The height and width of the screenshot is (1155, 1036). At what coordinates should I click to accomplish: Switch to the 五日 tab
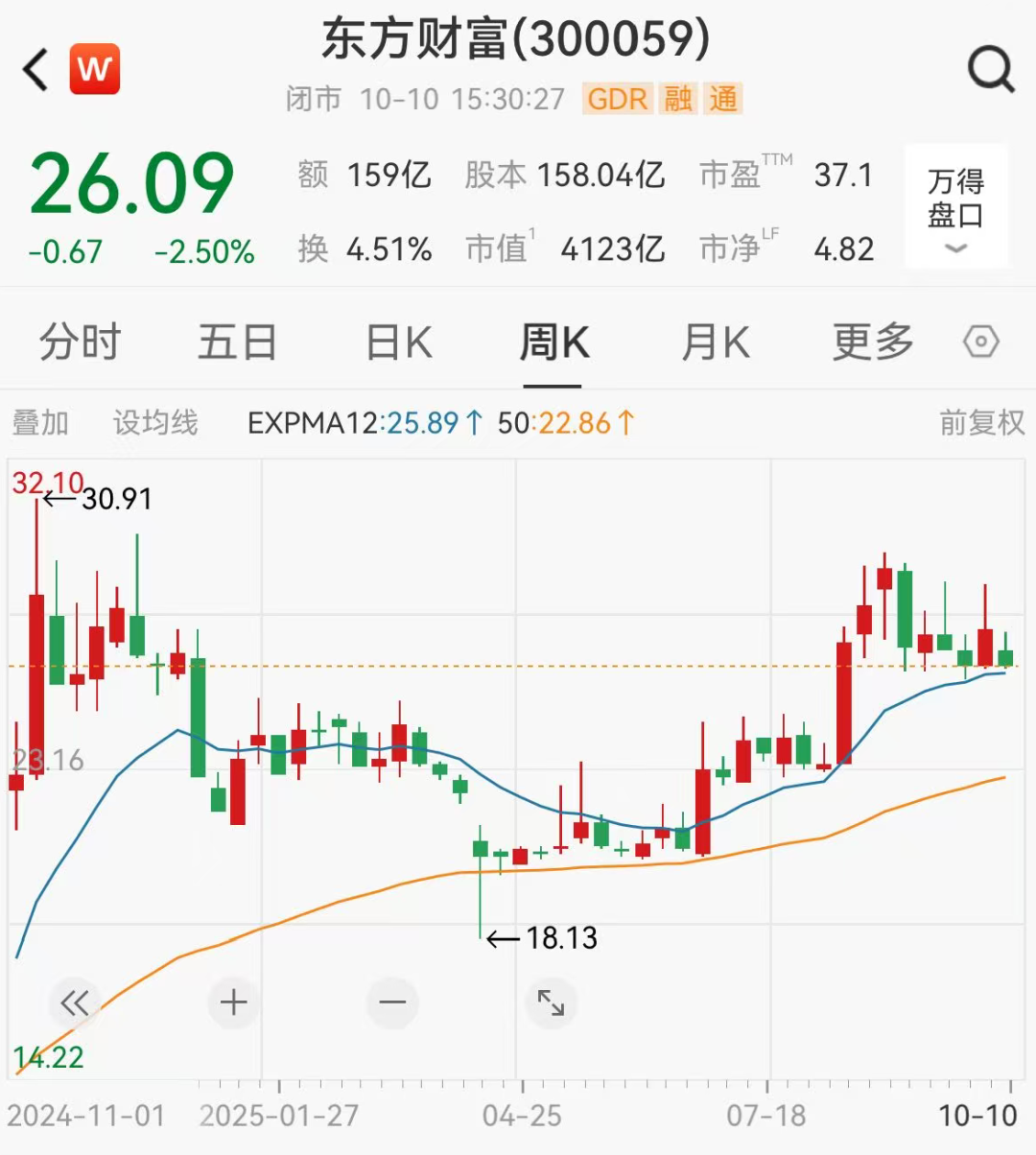click(237, 342)
